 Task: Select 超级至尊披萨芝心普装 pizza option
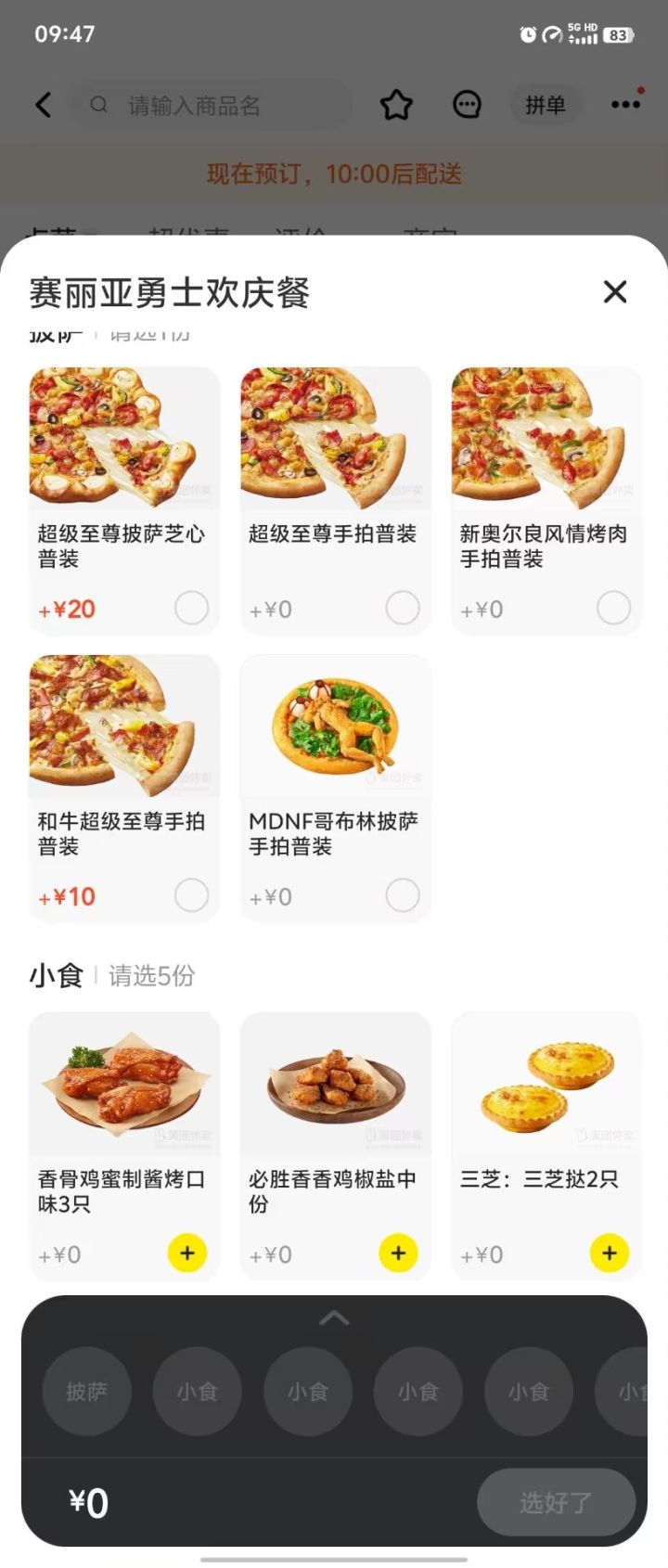[x=191, y=609]
